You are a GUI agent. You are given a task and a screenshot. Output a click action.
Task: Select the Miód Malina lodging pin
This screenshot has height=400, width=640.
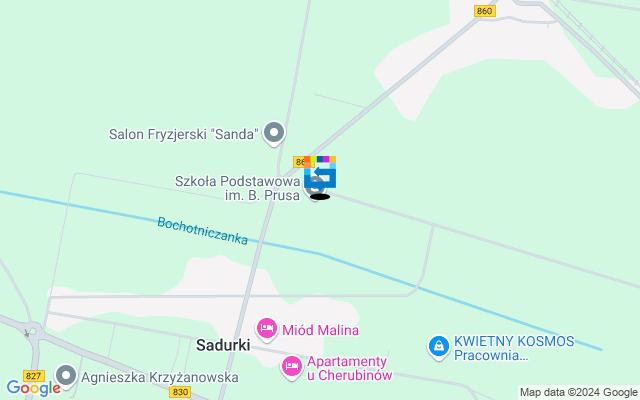click(x=267, y=328)
